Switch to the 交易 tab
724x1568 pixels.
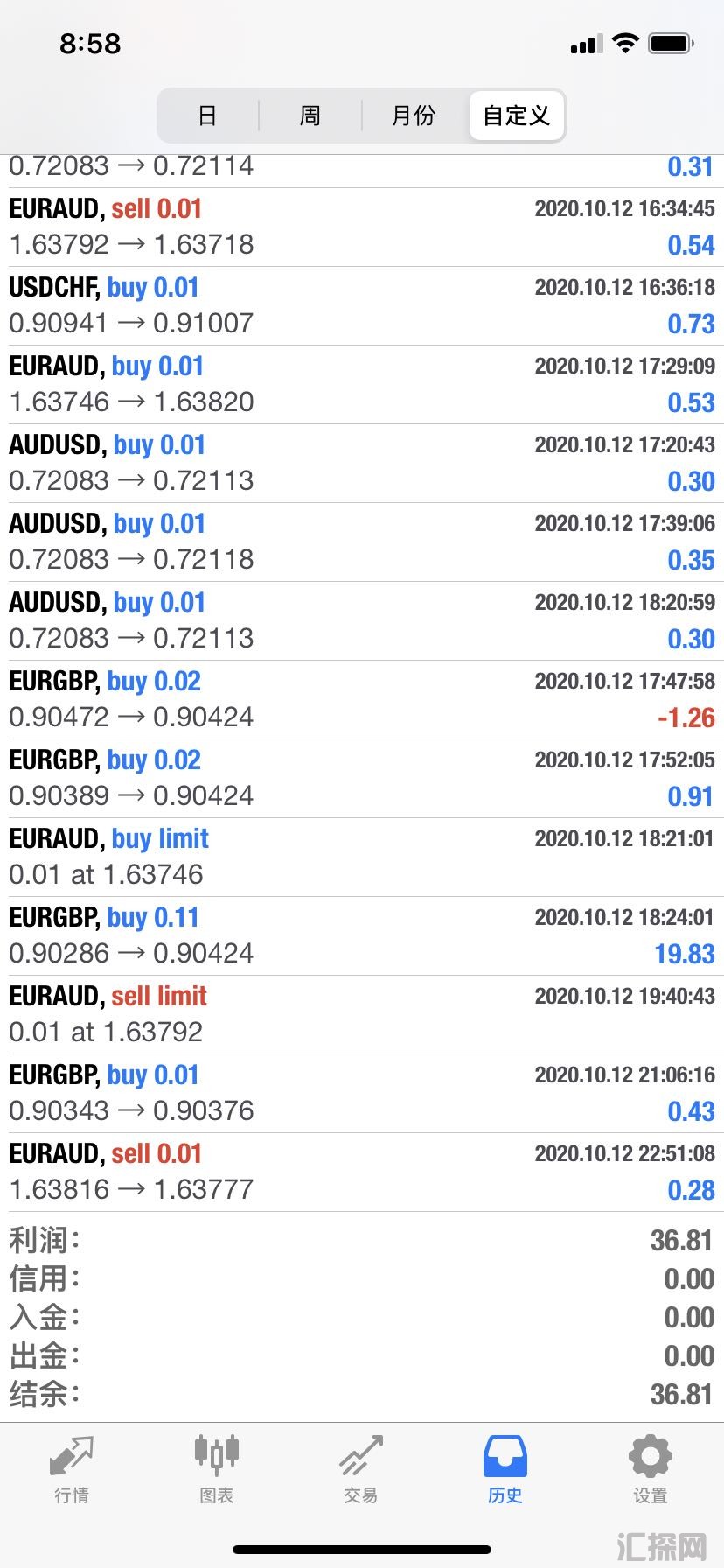pos(361,1470)
